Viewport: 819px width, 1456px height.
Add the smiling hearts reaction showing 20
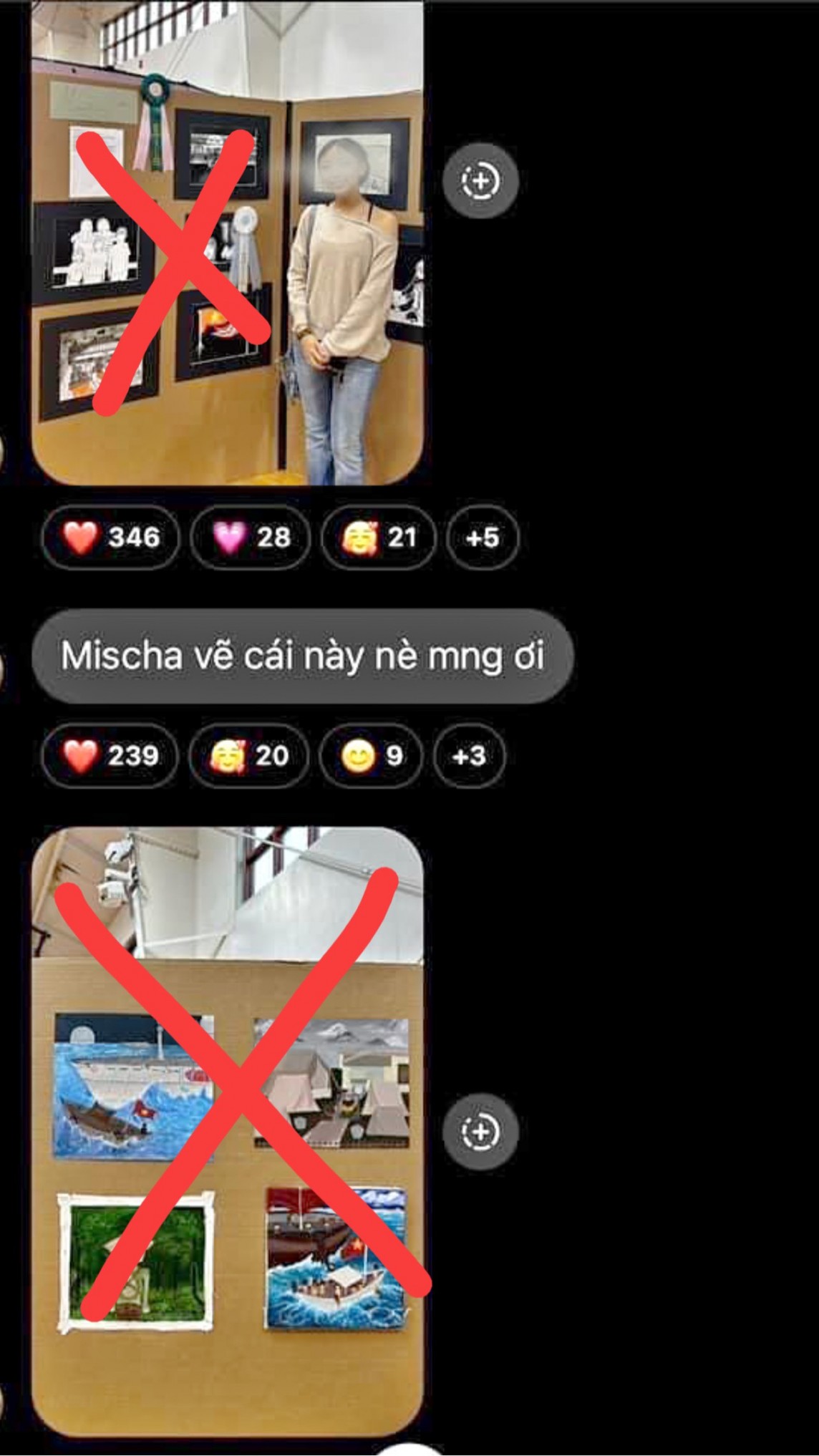248,755
